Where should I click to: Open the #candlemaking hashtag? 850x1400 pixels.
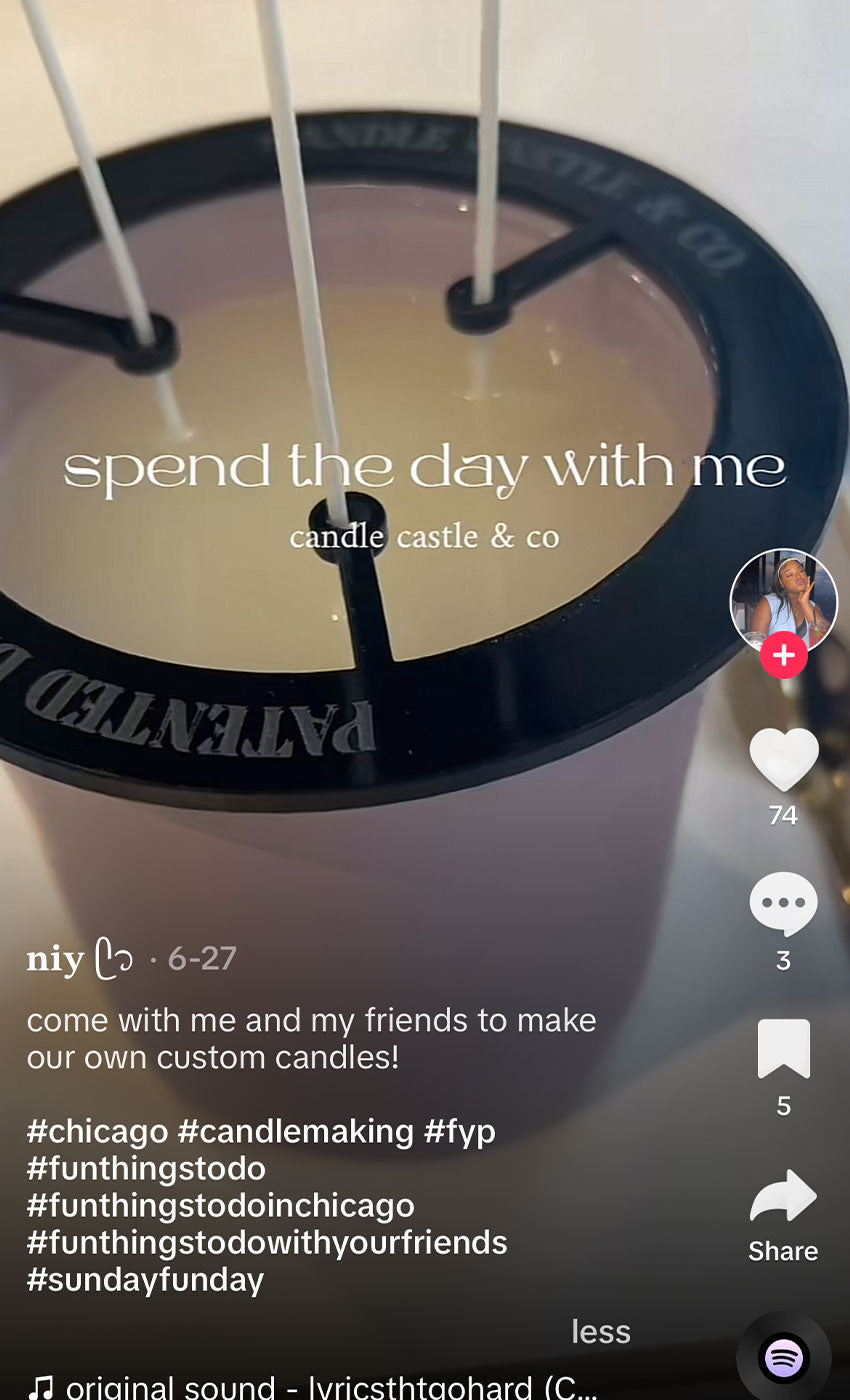click(295, 1131)
